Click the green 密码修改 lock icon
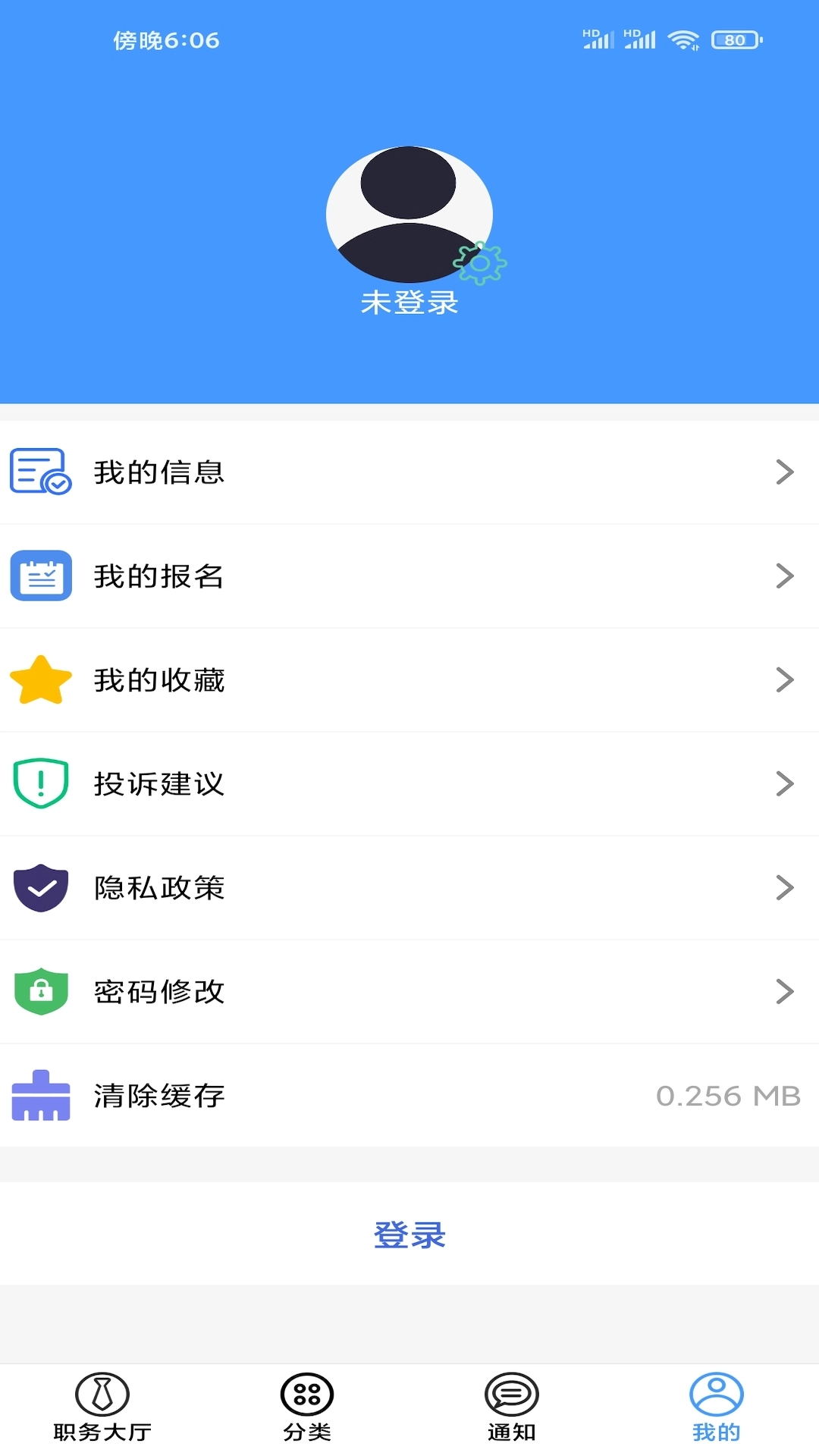The width and height of the screenshot is (819, 1456). point(39,992)
